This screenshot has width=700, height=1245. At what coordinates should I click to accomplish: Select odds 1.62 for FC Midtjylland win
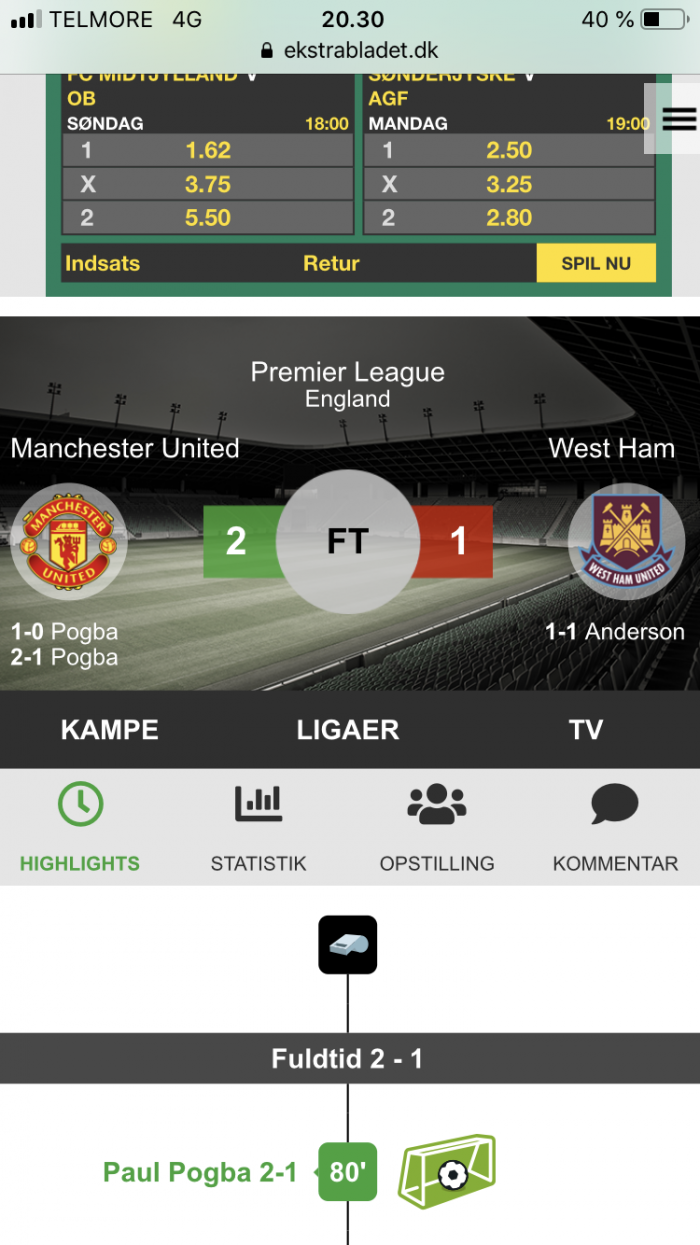(207, 151)
